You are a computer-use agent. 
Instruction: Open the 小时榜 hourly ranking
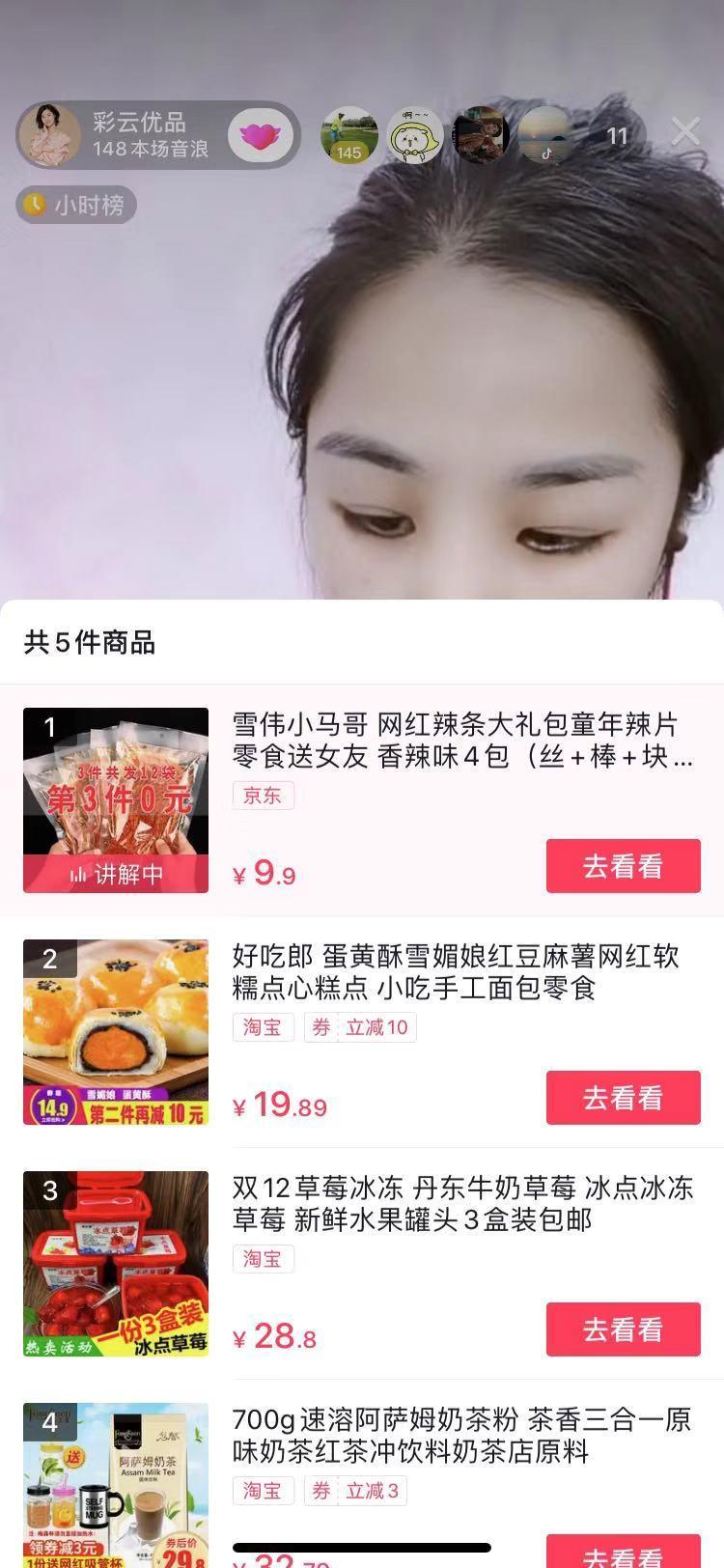[x=76, y=205]
